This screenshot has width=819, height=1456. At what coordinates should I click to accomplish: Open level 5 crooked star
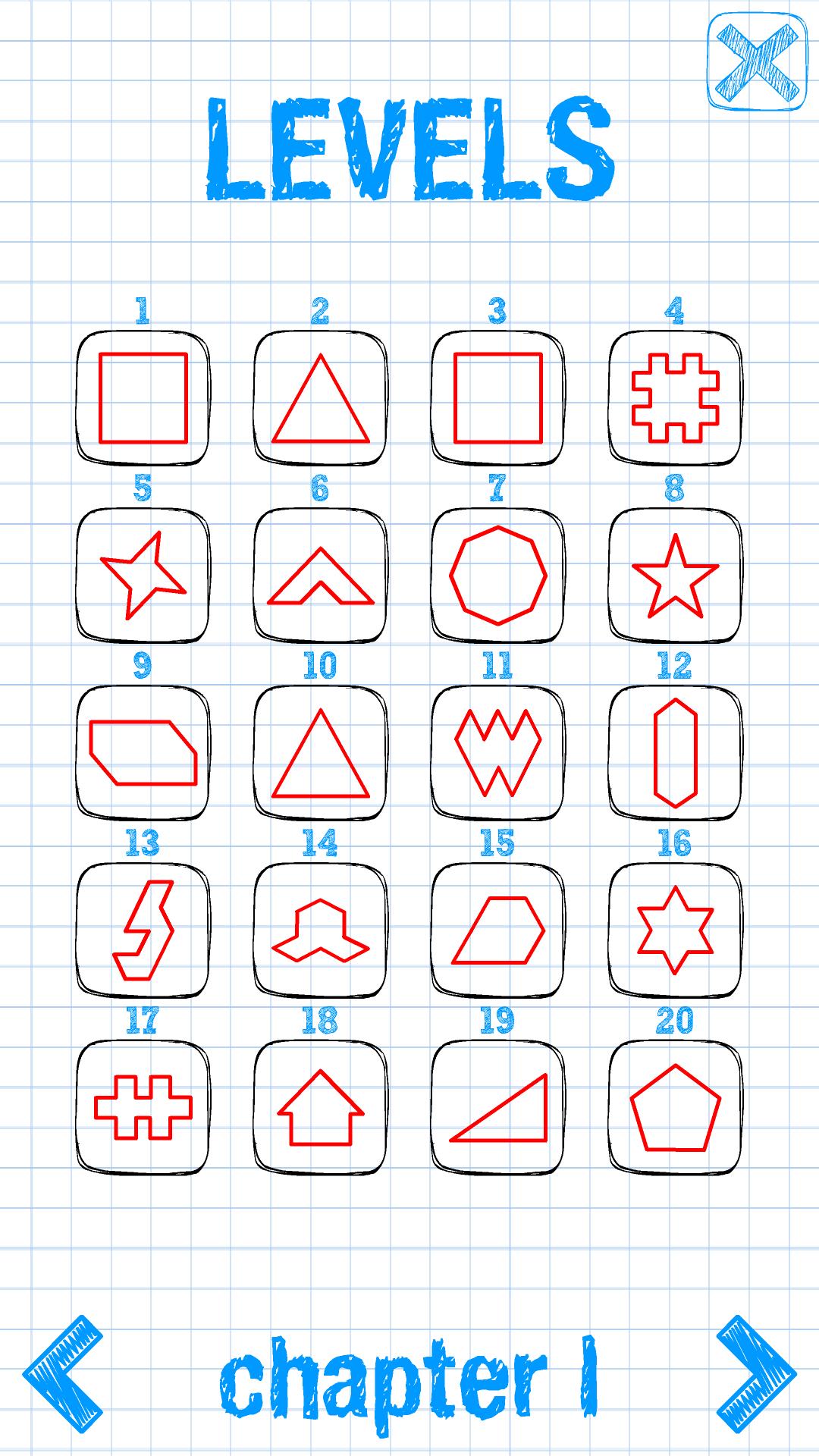click(143, 575)
